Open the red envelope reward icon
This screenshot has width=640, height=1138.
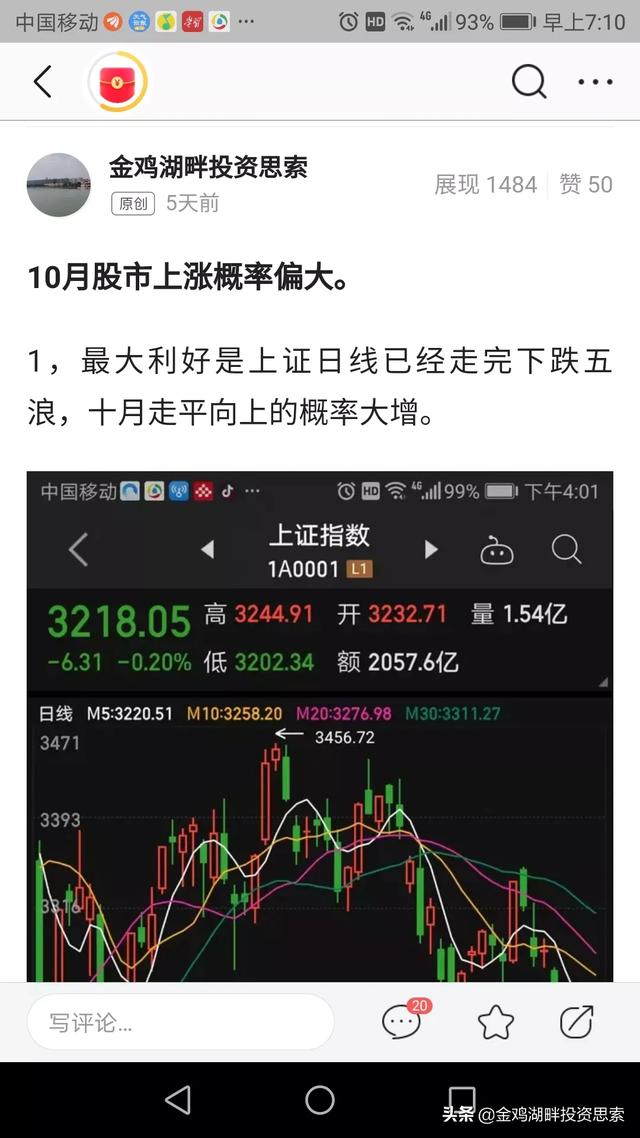[x=118, y=82]
